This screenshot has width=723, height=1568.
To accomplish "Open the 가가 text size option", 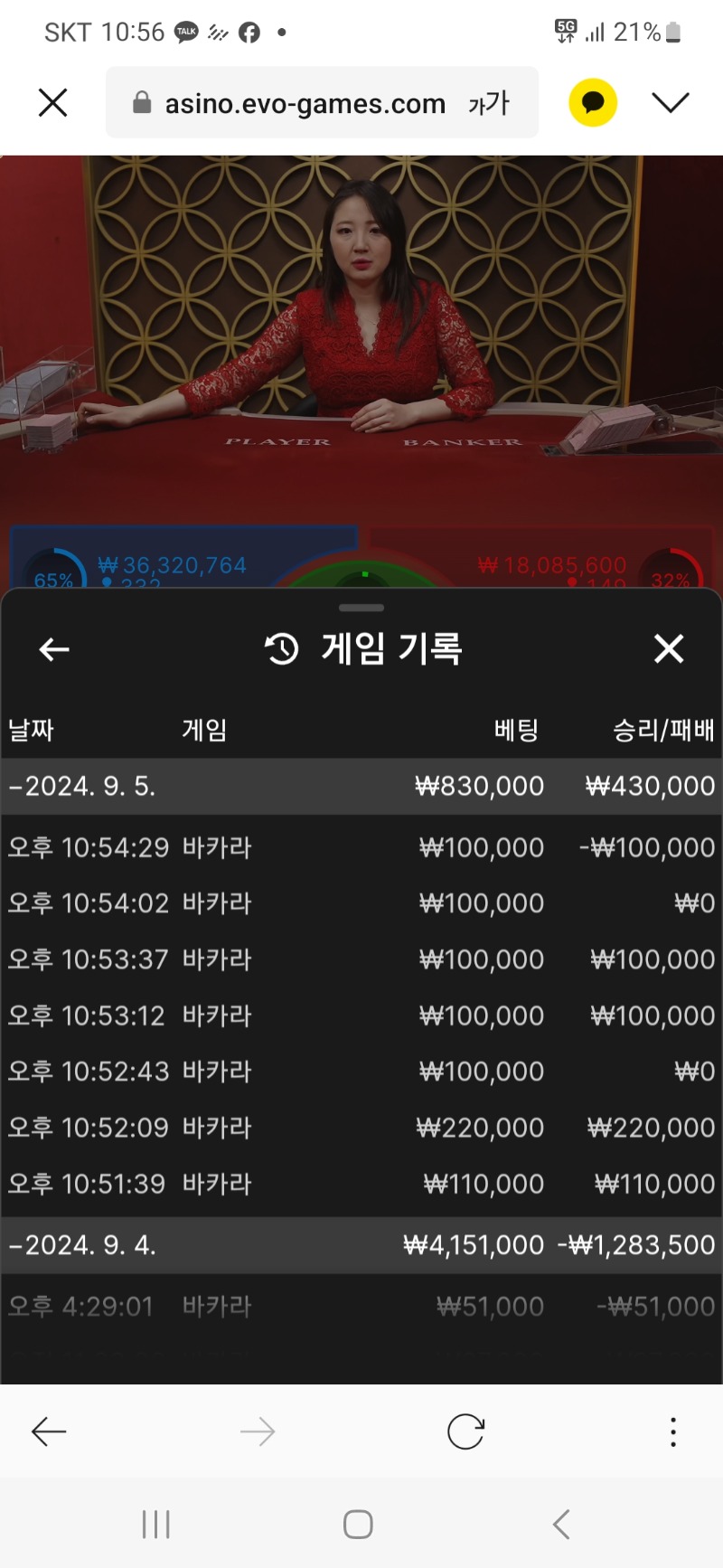I will 489,103.
